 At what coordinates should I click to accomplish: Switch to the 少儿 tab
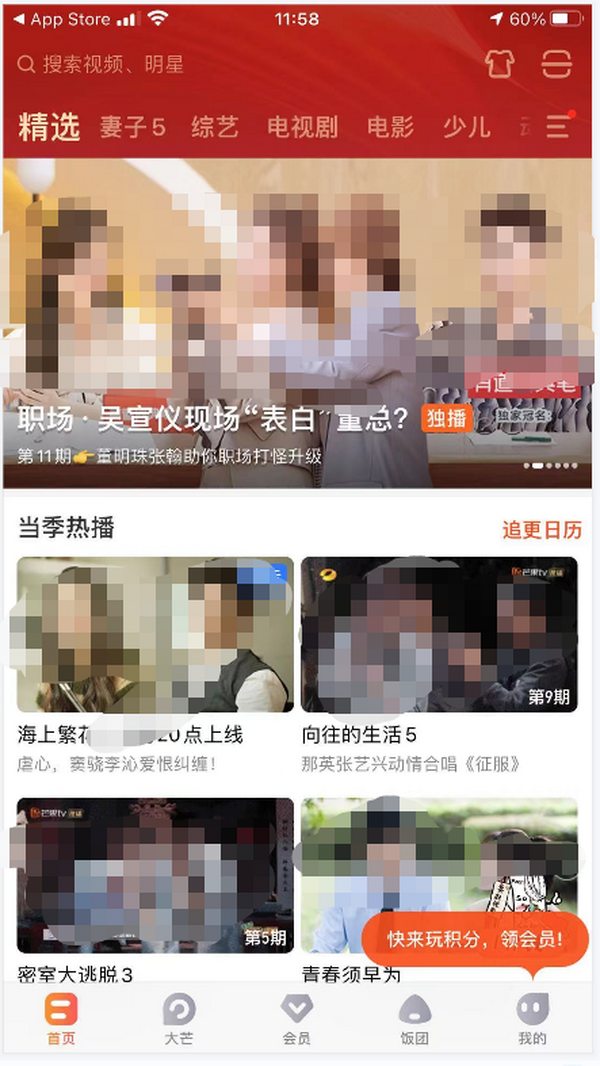[467, 127]
